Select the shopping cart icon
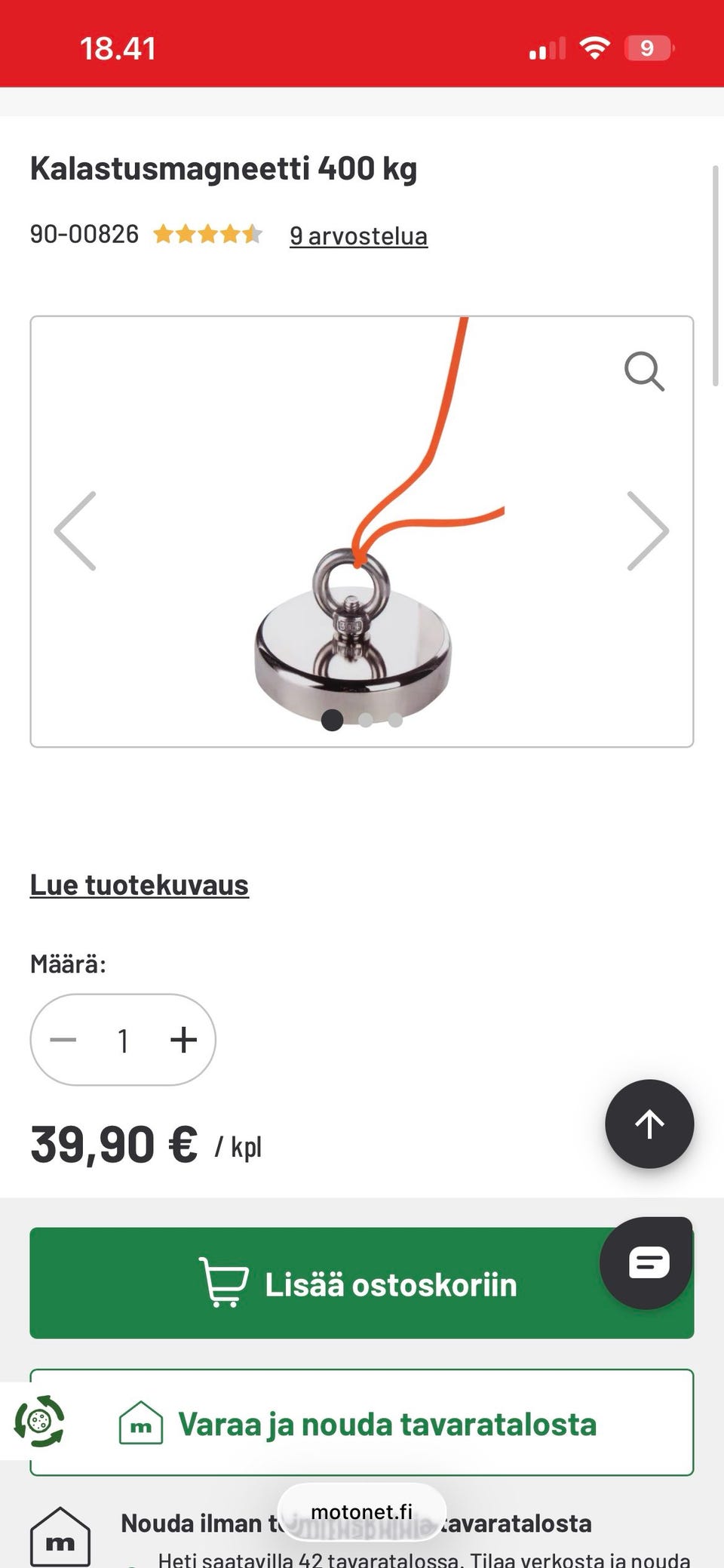The width and height of the screenshot is (724, 1568). click(x=224, y=1283)
